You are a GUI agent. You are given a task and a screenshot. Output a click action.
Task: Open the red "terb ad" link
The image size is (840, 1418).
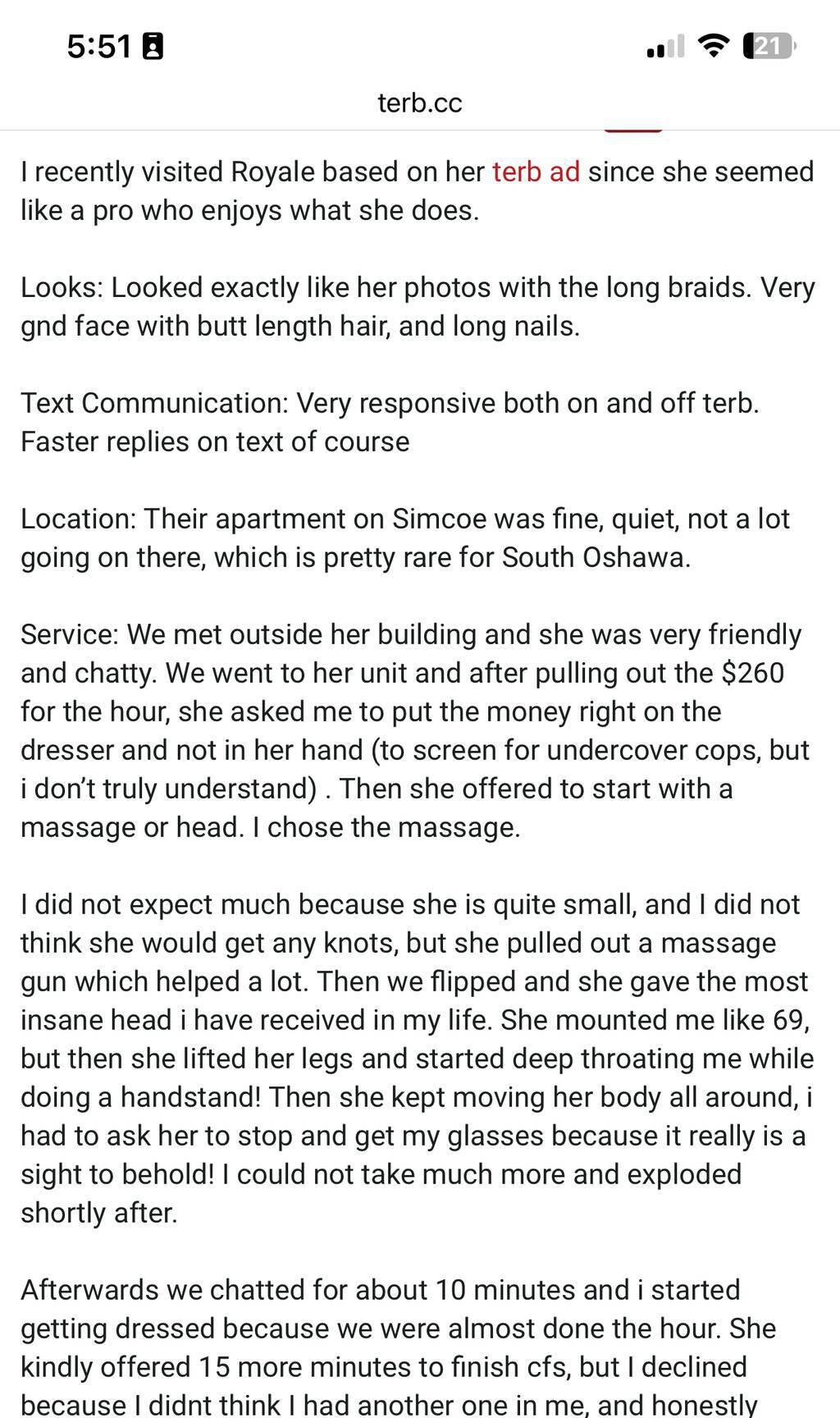(x=536, y=172)
